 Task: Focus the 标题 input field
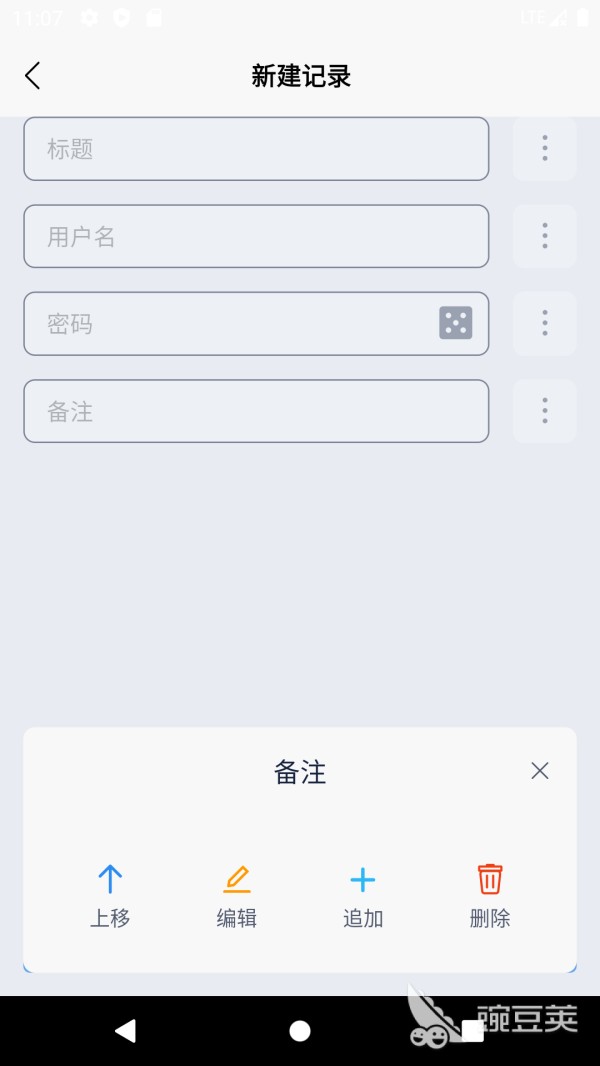point(256,149)
